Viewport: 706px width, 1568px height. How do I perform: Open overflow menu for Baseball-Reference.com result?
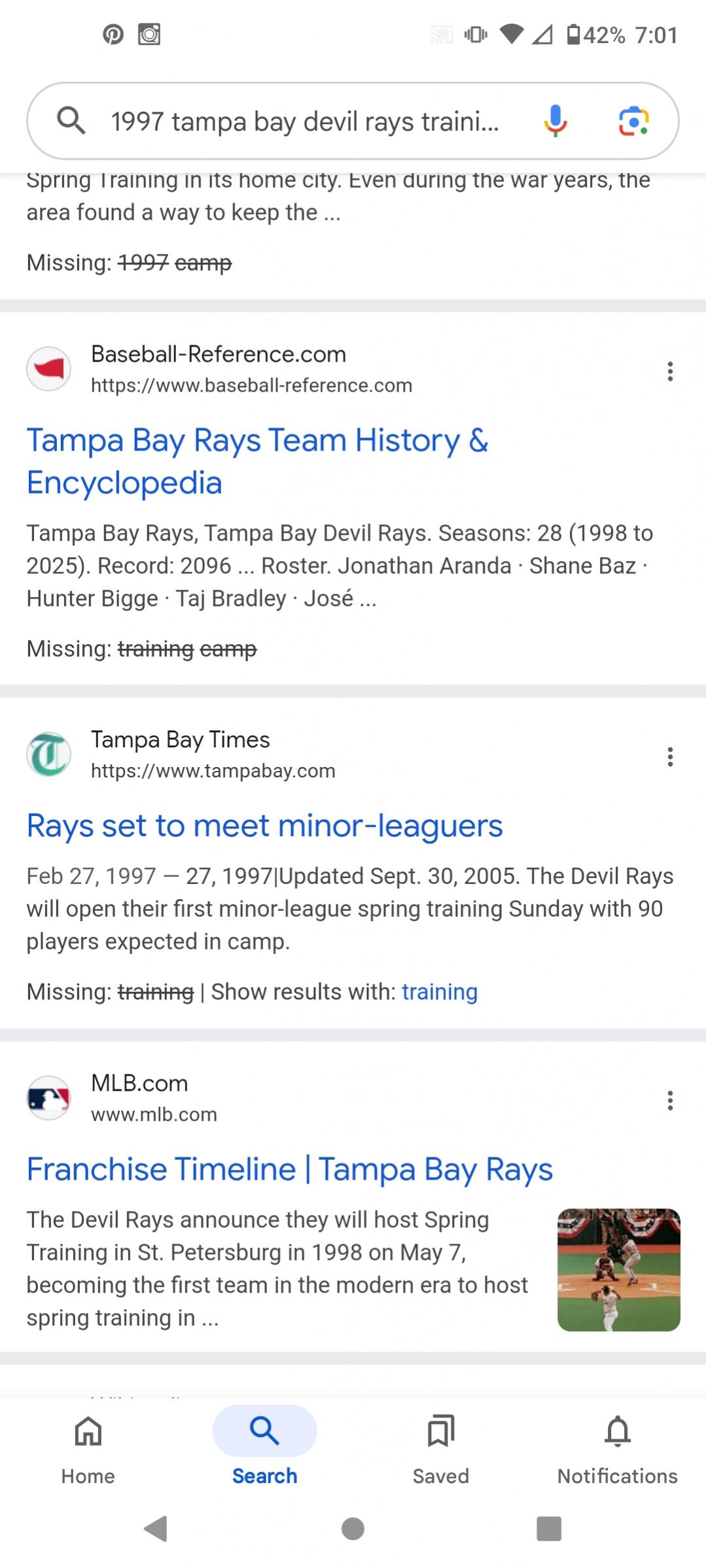click(670, 371)
